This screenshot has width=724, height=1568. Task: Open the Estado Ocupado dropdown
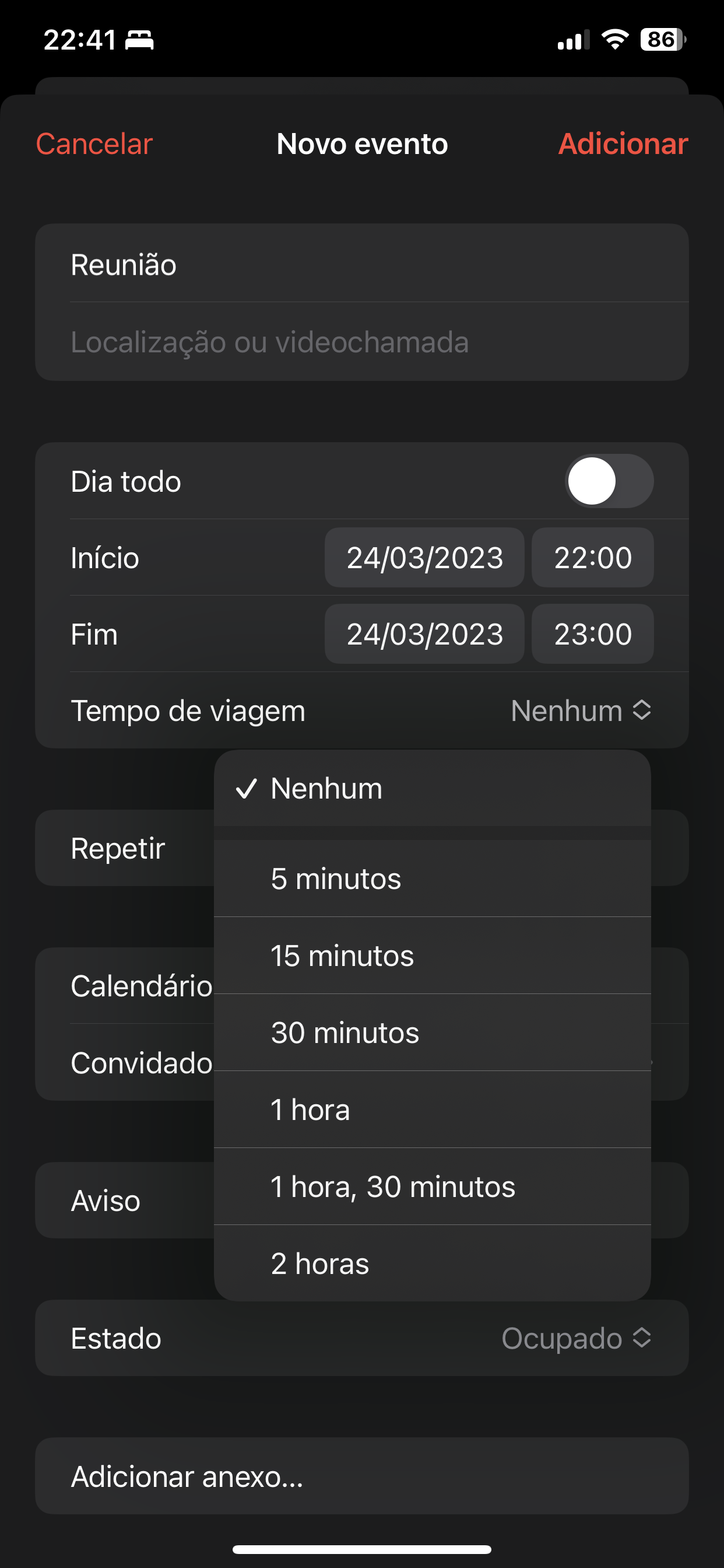(x=575, y=1339)
